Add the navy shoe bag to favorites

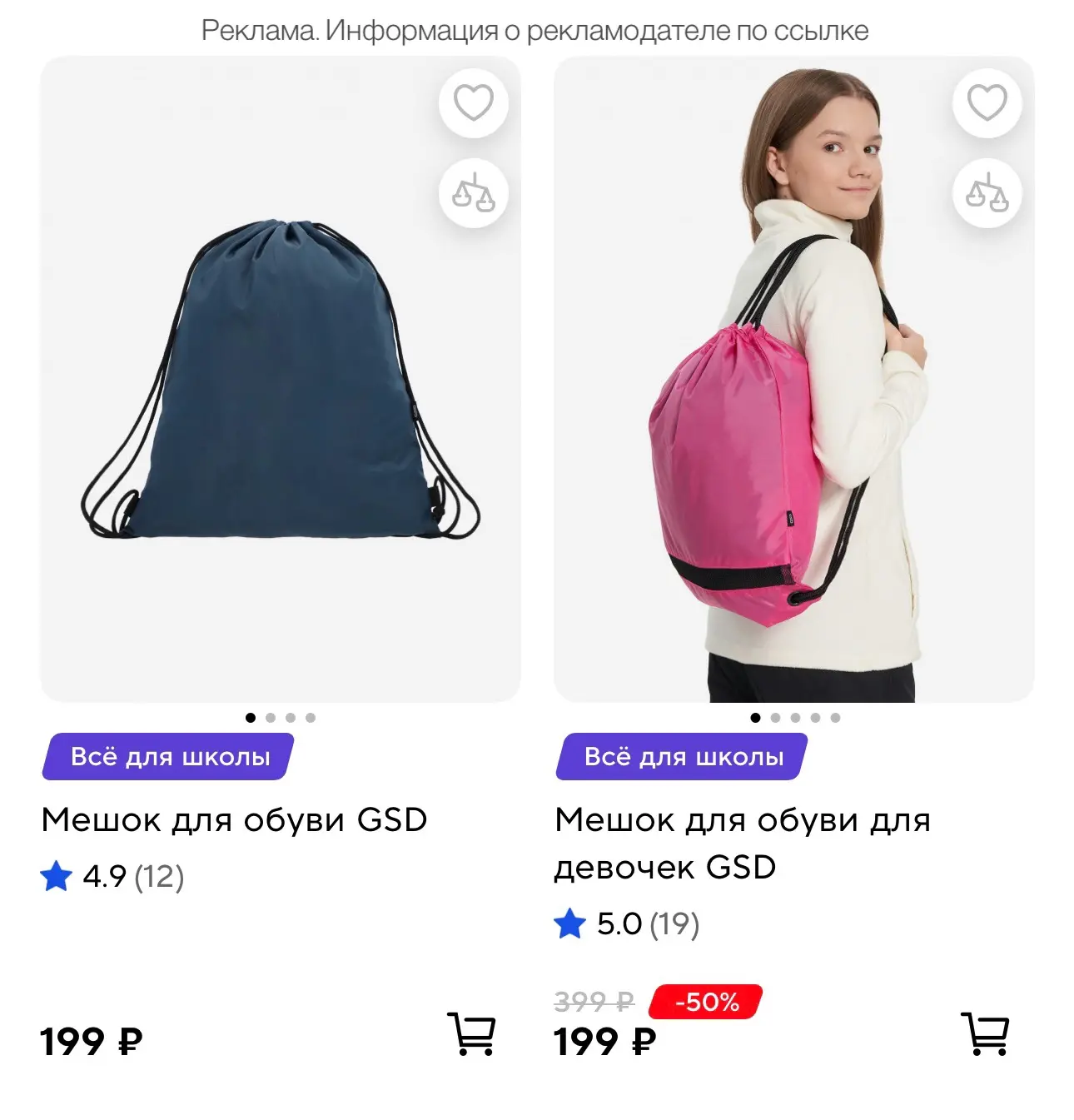click(473, 103)
